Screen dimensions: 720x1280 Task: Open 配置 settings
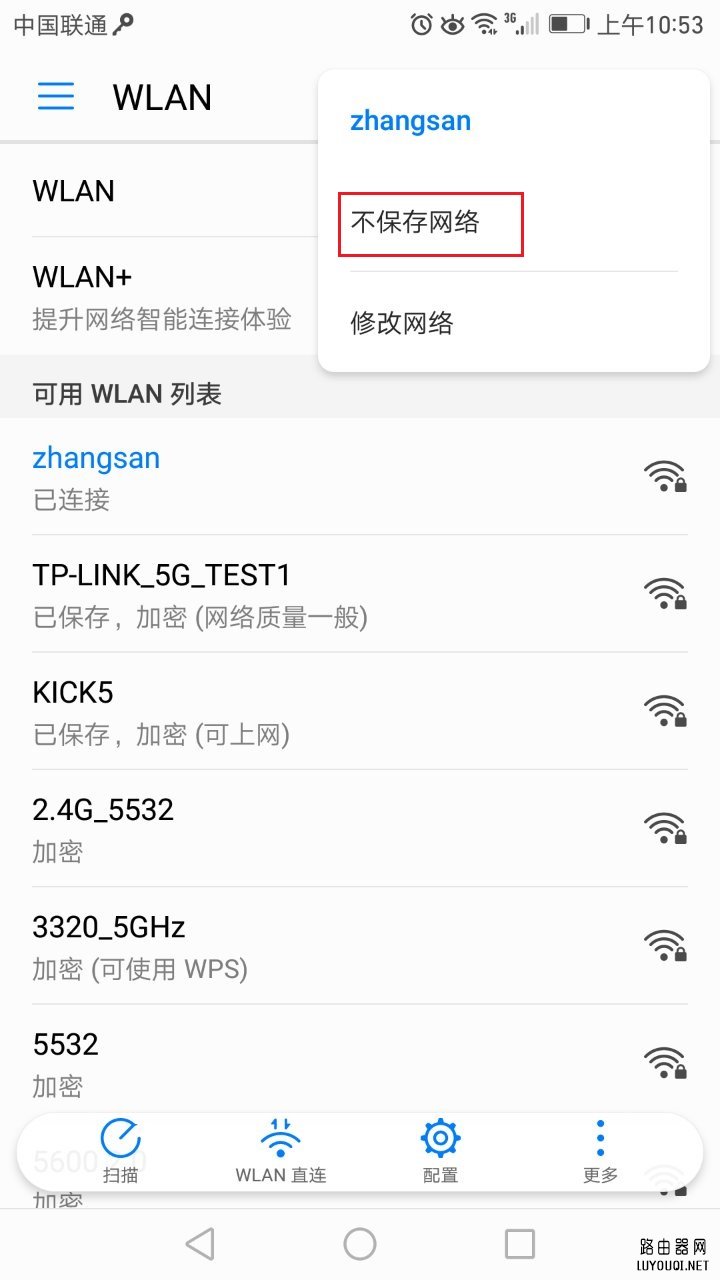tap(440, 1151)
